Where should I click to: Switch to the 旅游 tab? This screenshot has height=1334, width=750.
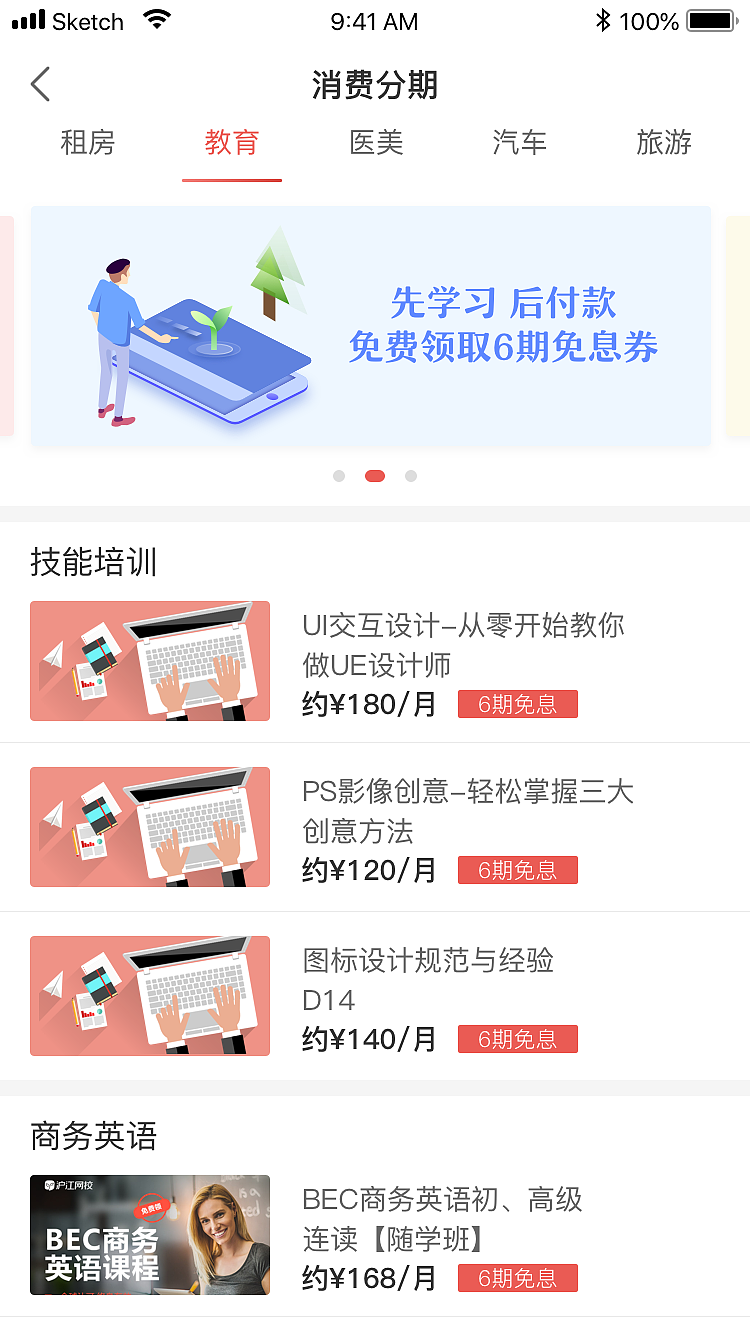click(x=663, y=144)
